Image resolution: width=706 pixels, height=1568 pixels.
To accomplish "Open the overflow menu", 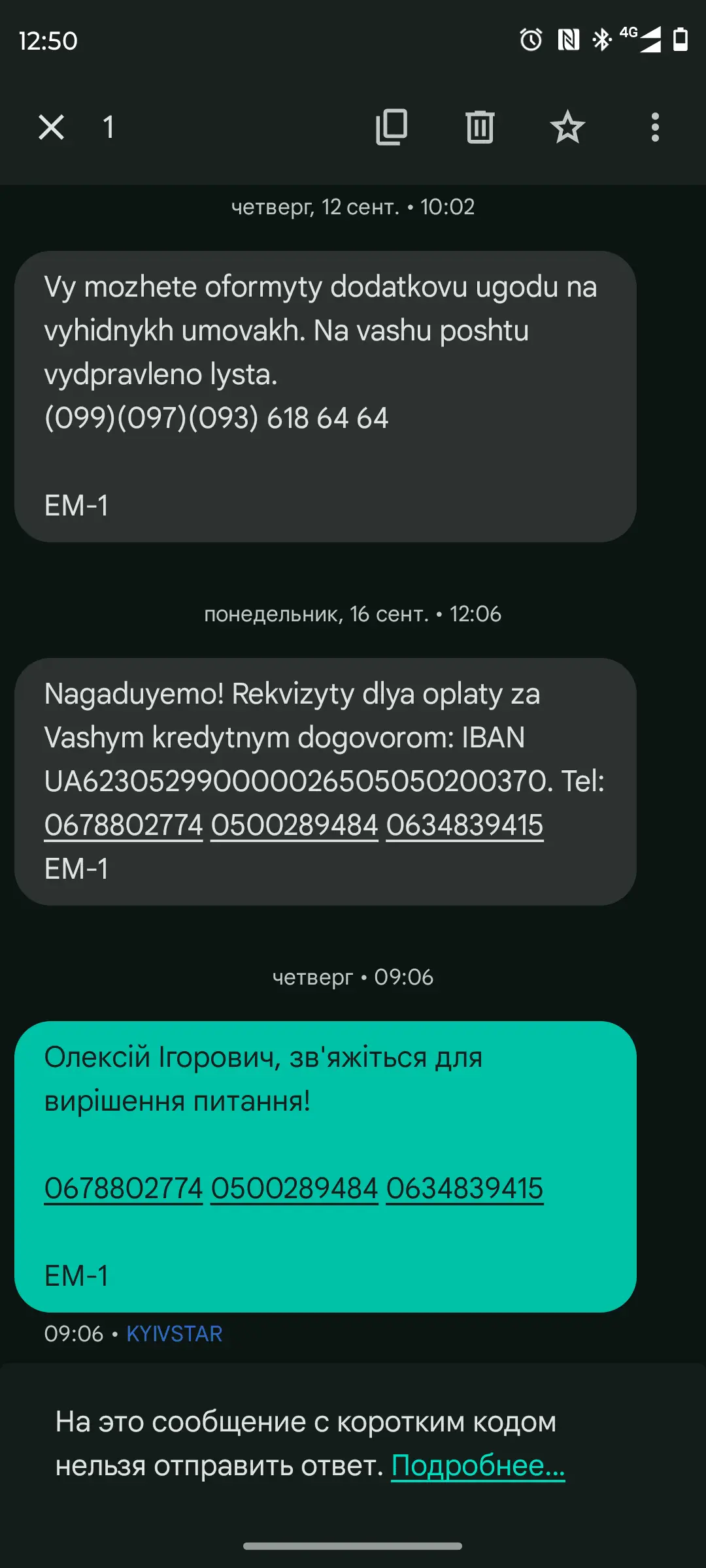I will [655, 127].
